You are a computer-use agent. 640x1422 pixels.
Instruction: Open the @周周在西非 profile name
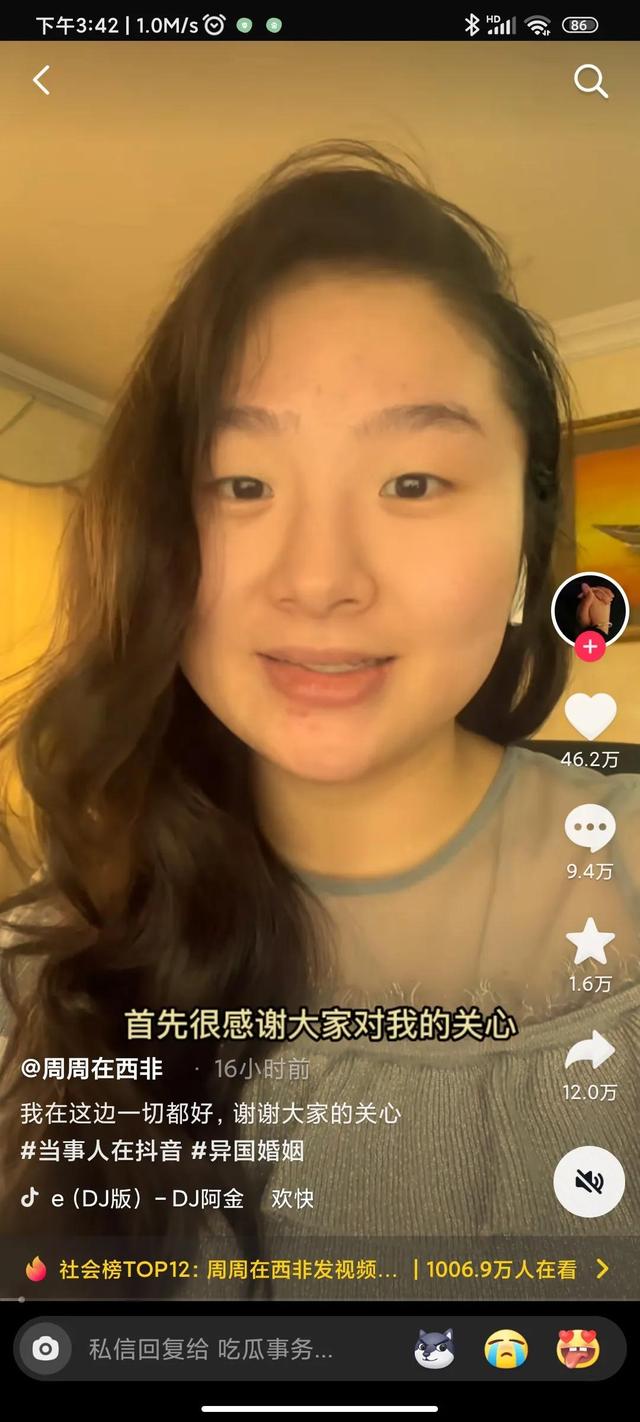92,1068
